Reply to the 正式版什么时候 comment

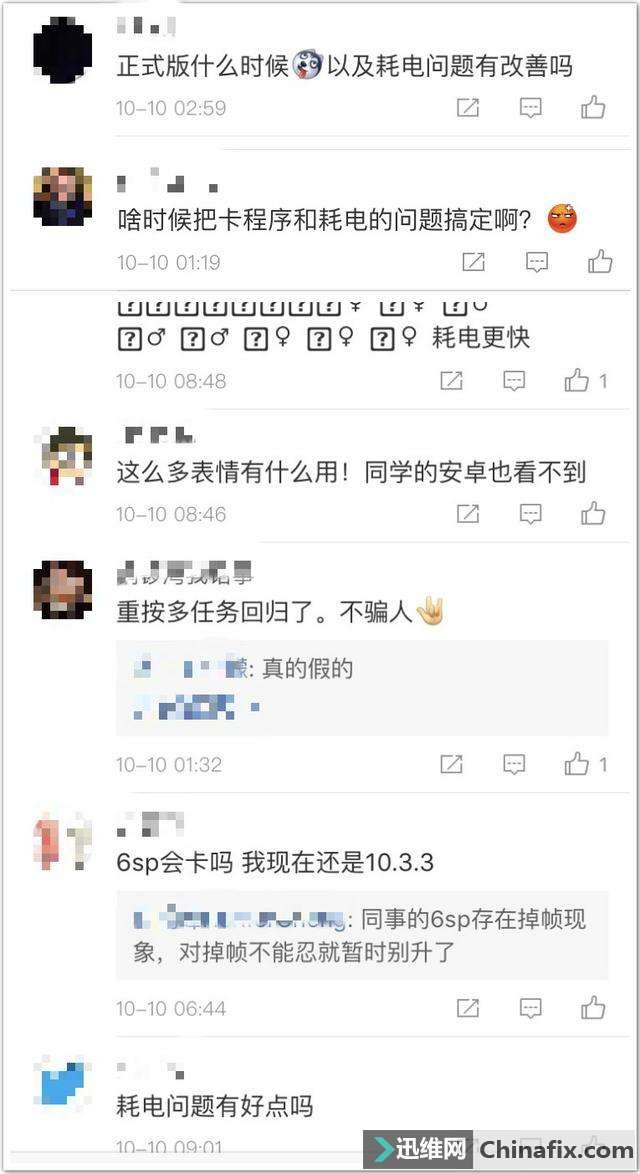[x=531, y=108]
